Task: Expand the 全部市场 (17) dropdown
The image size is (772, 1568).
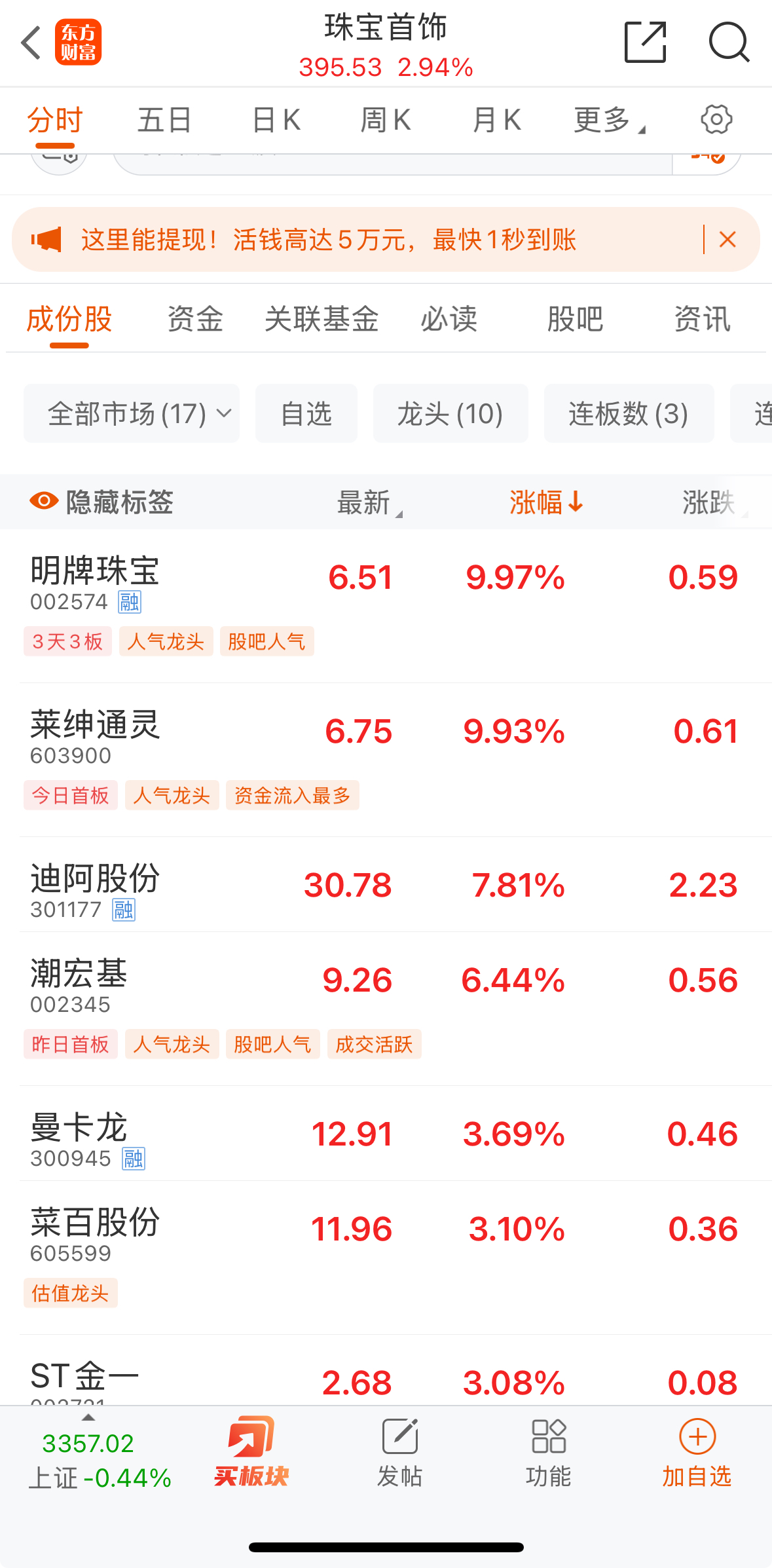Action: (x=132, y=414)
